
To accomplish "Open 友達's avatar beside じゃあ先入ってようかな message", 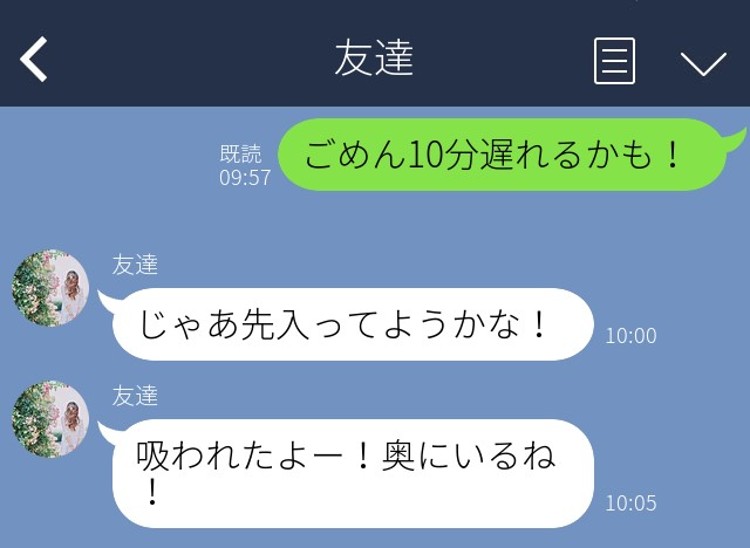I will pos(51,288).
